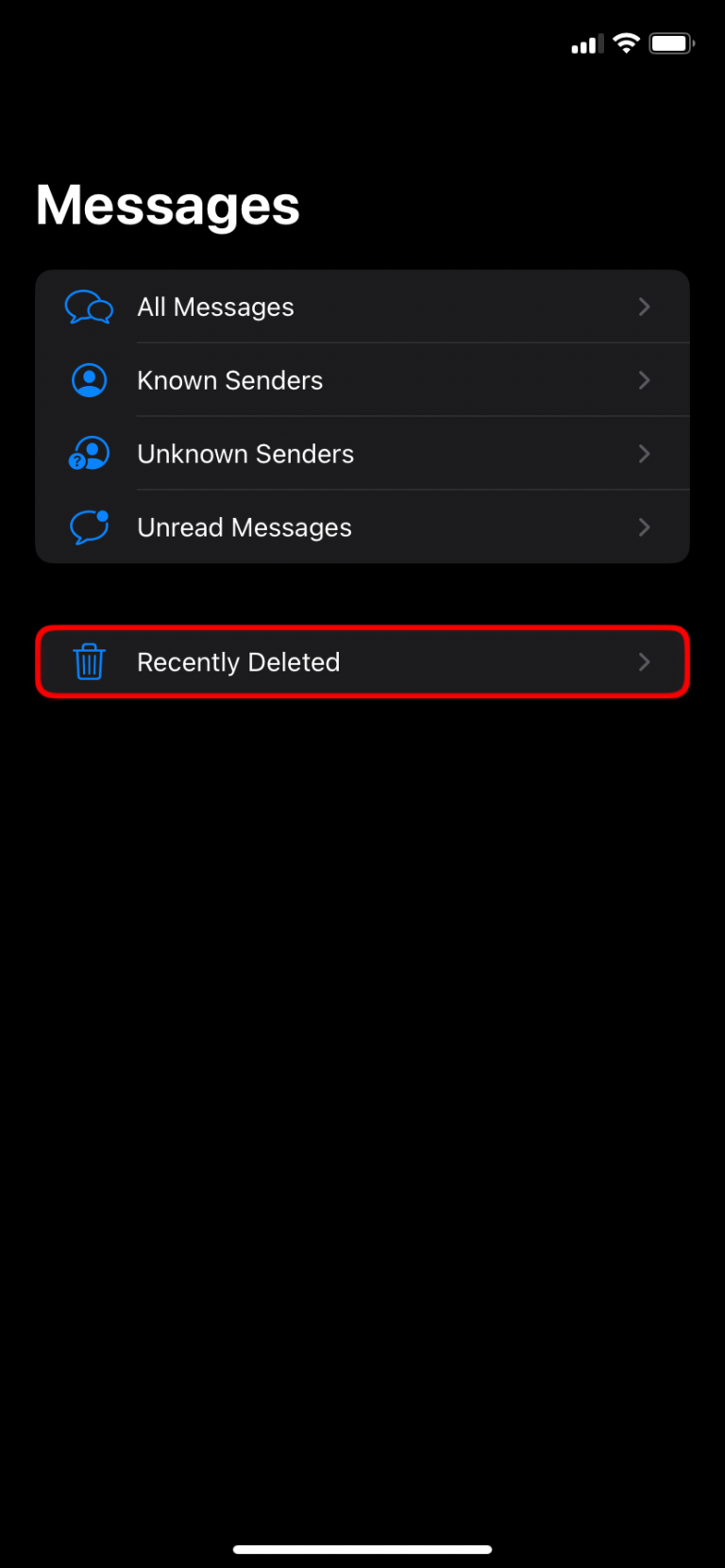The height and width of the screenshot is (1568, 725).
Task: Tap the highlighted Recently Deleted row
Action: [362, 662]
